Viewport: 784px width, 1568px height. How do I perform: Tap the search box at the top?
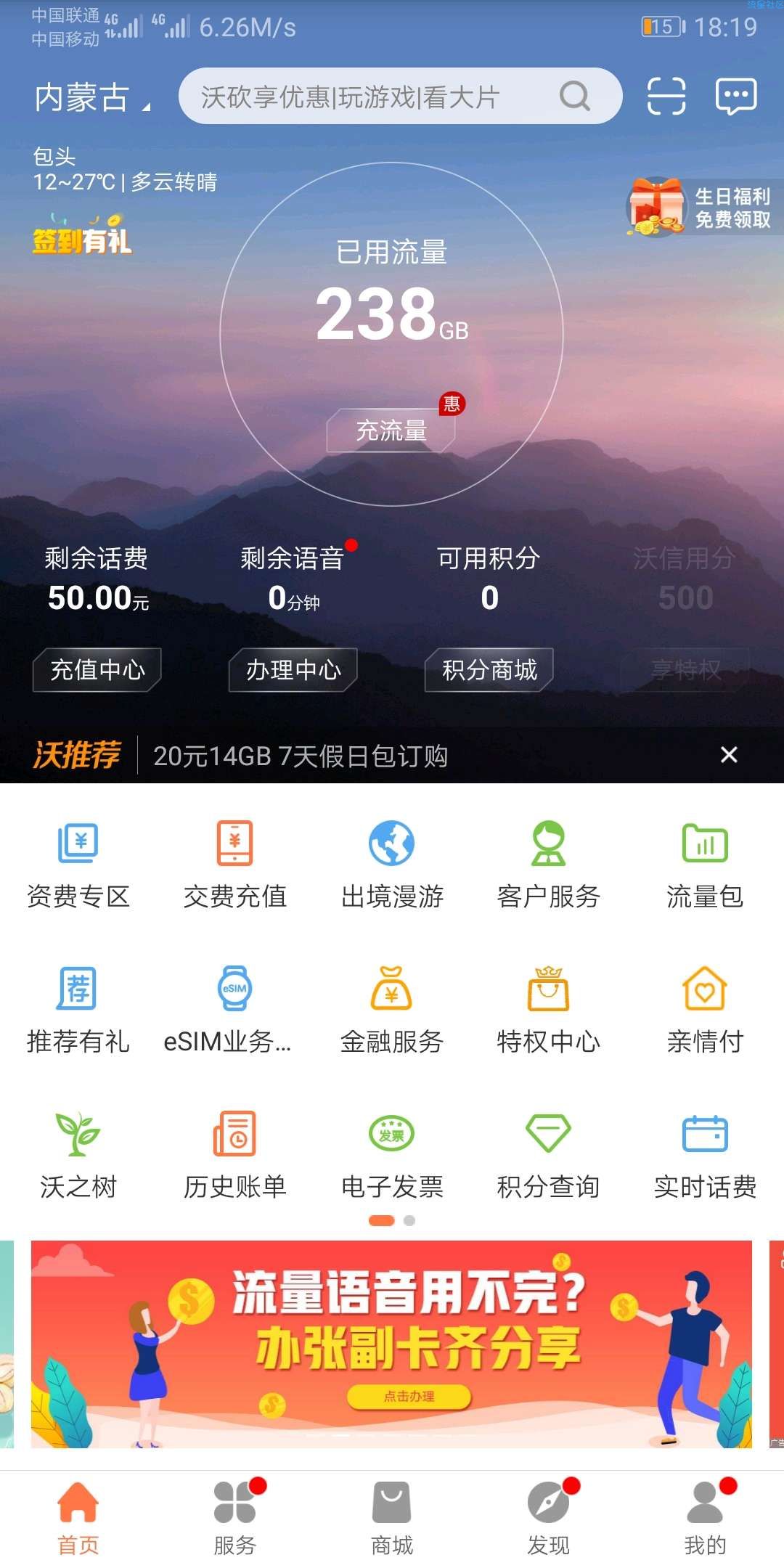click(377, 97)
